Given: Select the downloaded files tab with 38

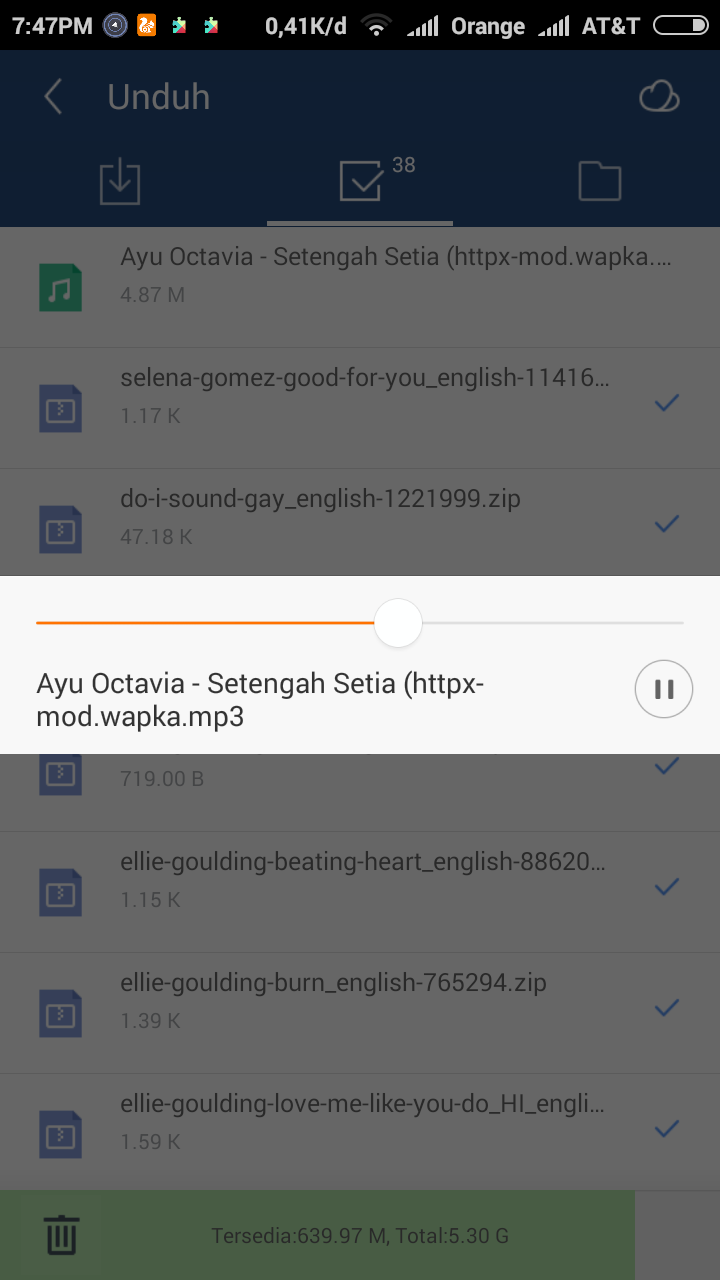Looking at the screenshot, I should (361, 182).
